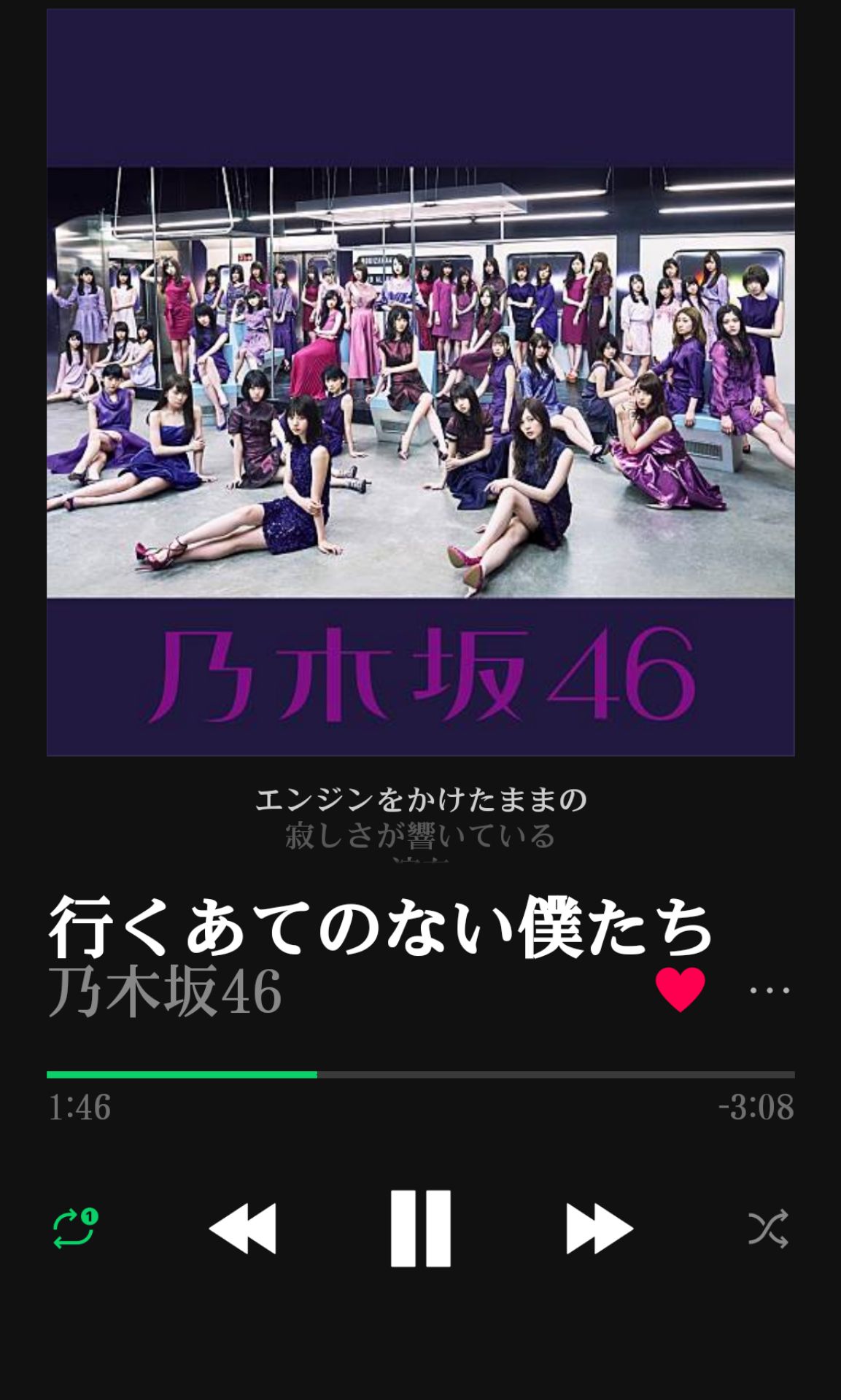The image size is (841, 1400).
Task: Open the three-dot more options menu
Action: tap(770, 990)
